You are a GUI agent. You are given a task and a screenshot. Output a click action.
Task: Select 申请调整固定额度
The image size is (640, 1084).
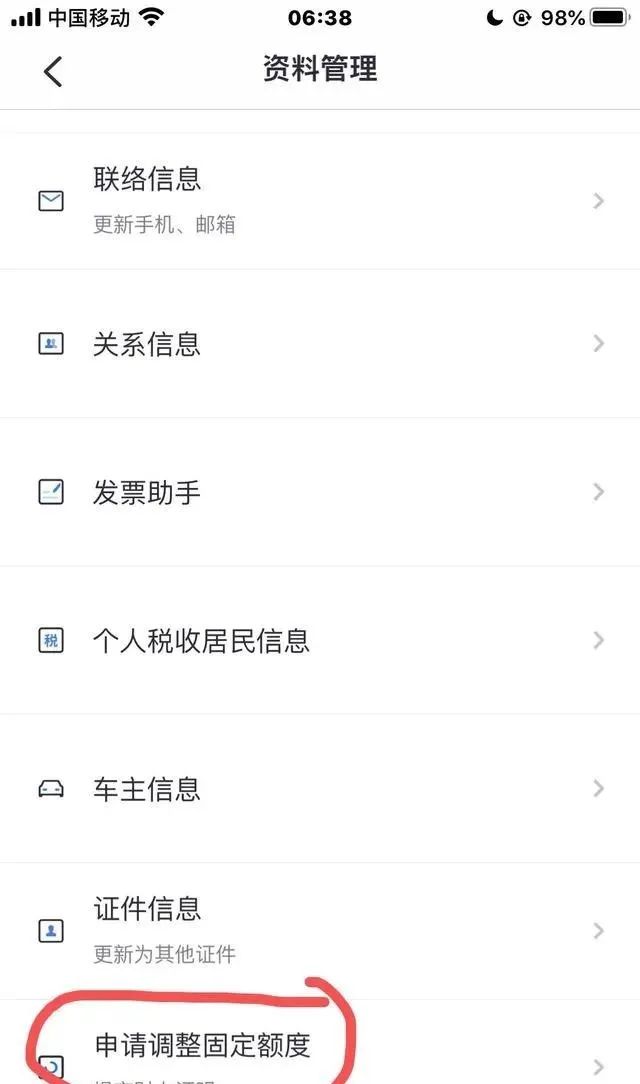click(x=320, y=1042)
